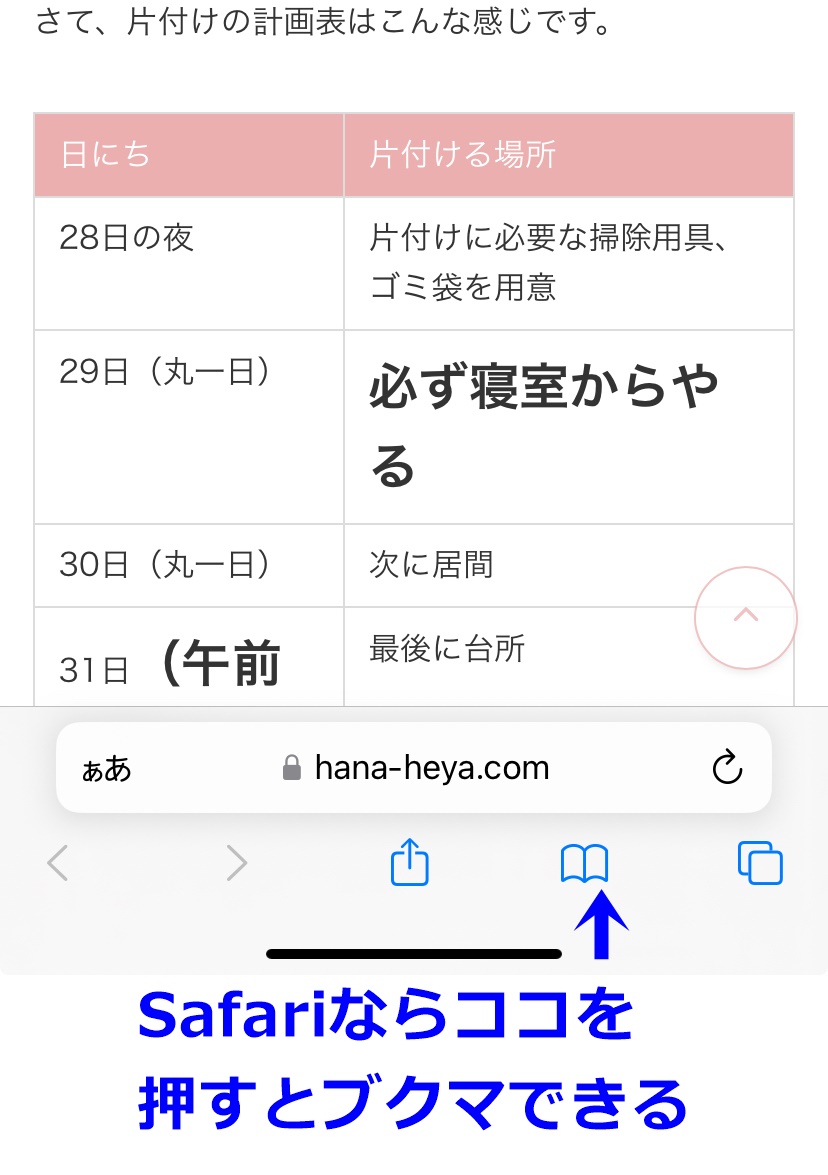This screenshot has width=828, height=1175.
Task: Tap the Share icon in Safari toolbar
Action: pos(408,861)
